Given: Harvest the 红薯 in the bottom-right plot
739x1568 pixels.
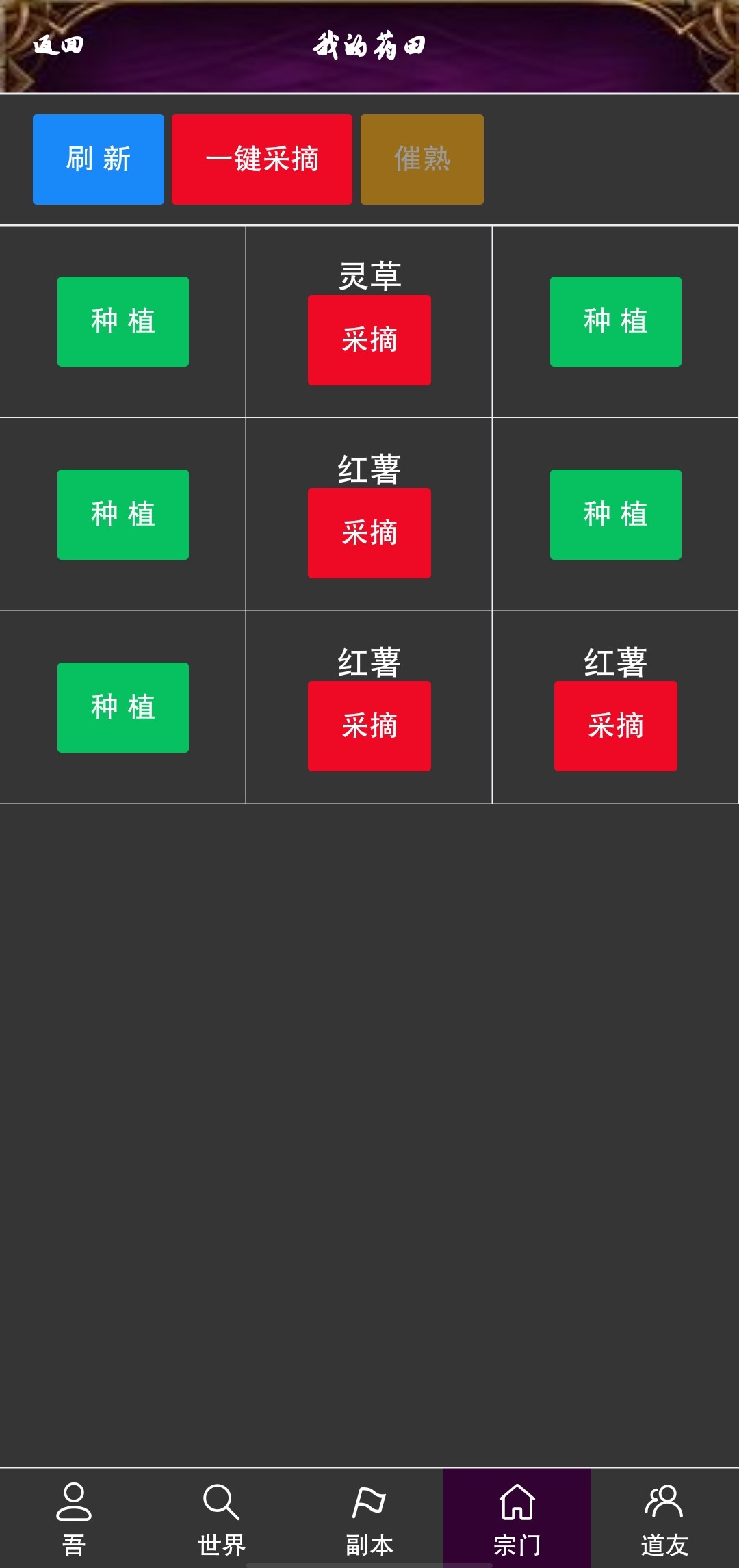Looking at the screenshot, I should [616, 727].
